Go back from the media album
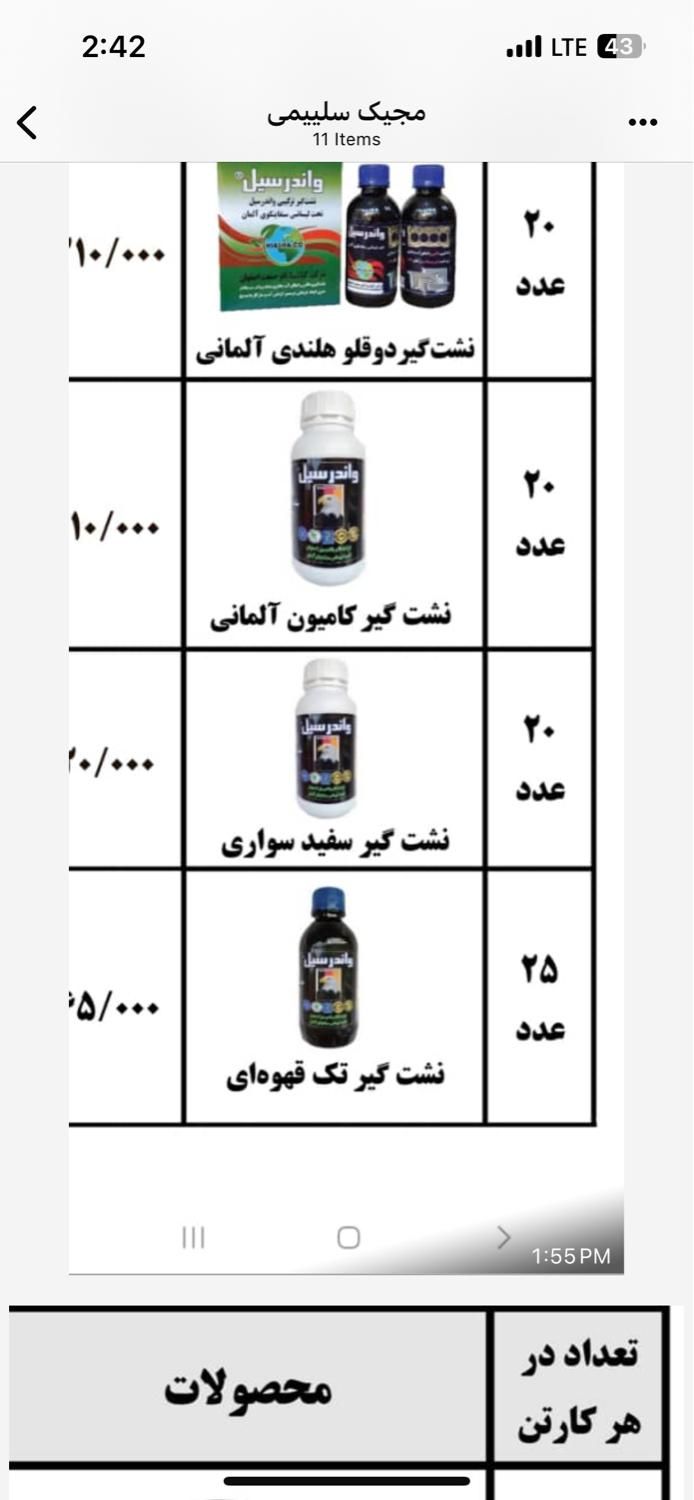 point(27,123)
